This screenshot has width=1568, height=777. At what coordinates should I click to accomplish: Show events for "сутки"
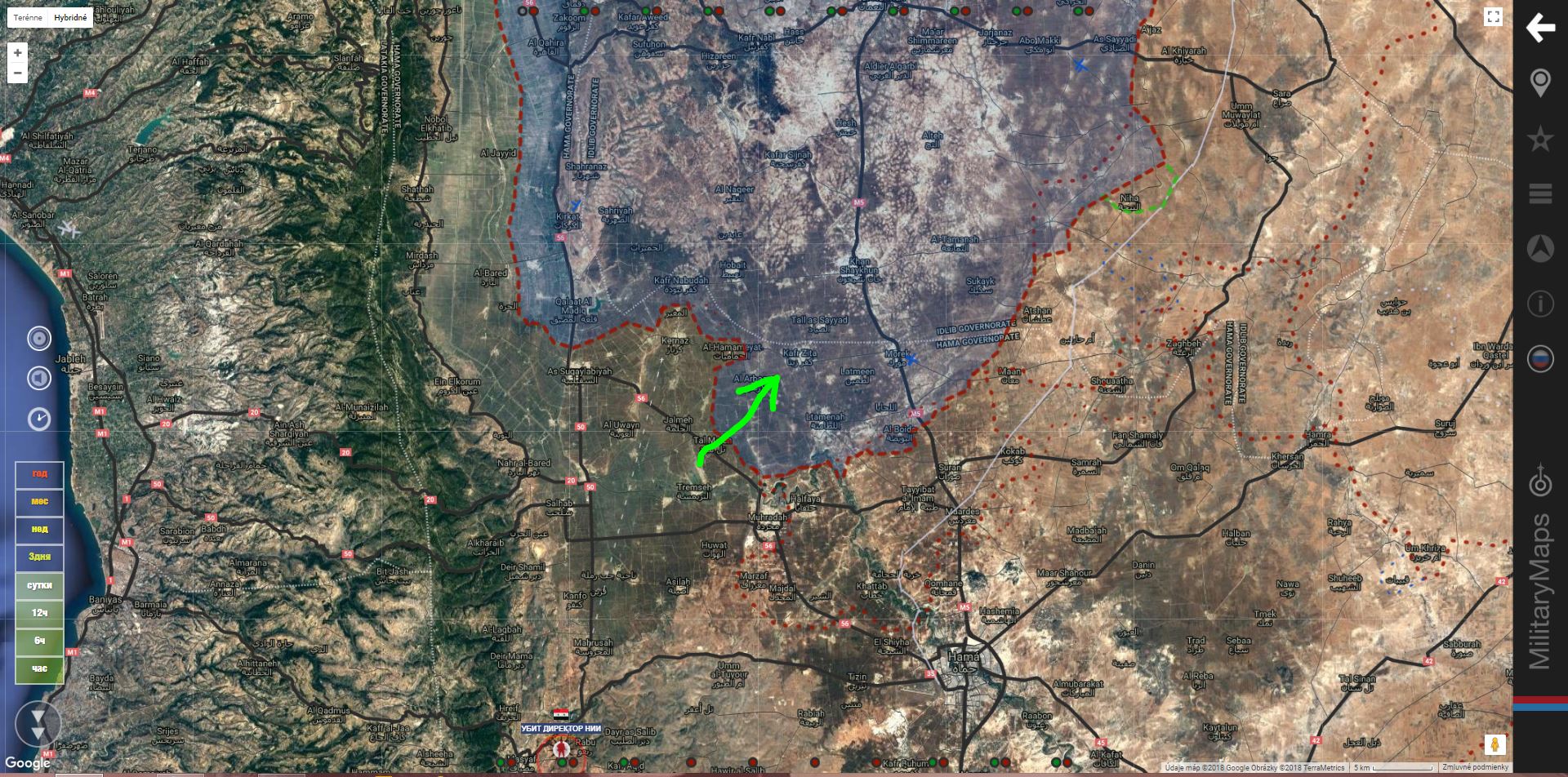pyautogui.click(x=39, y=586)
